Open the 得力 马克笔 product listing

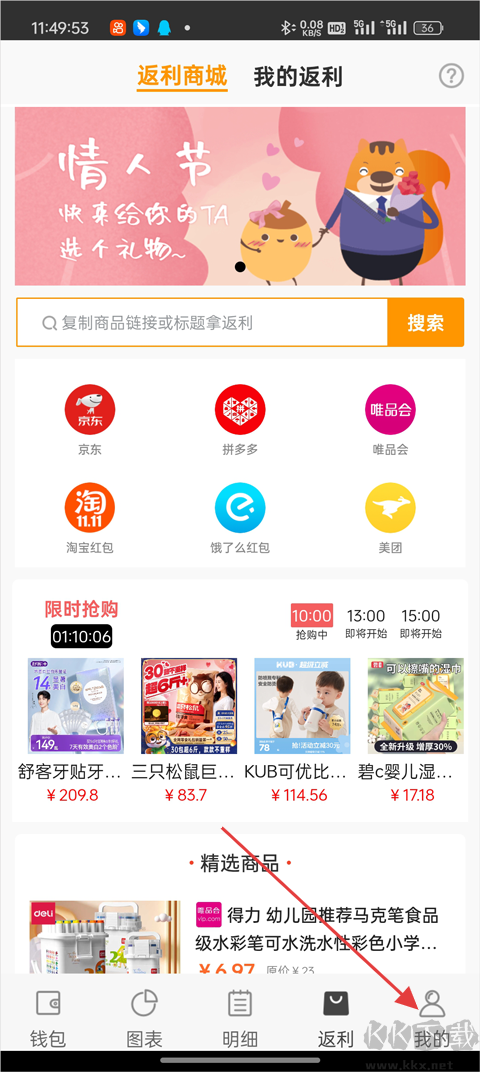click(240, 937)
